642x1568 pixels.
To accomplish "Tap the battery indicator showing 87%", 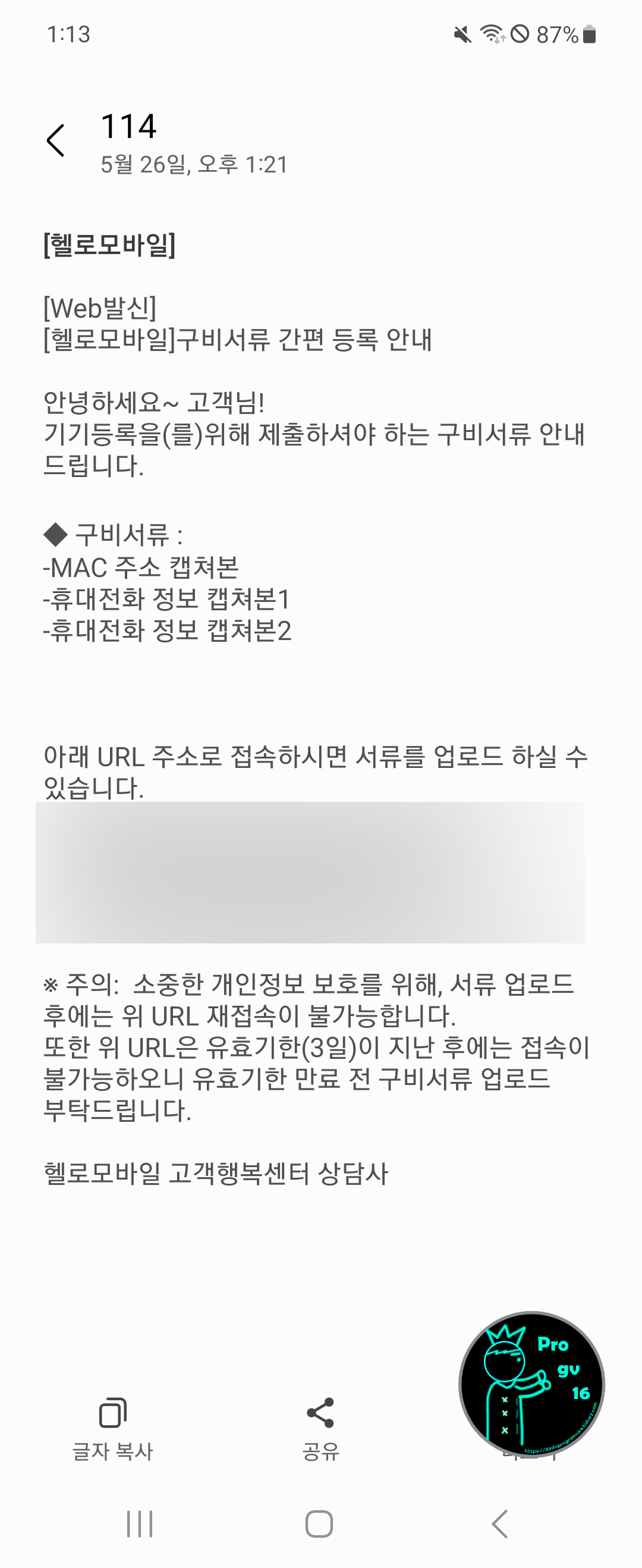I will tap(567, 35).
